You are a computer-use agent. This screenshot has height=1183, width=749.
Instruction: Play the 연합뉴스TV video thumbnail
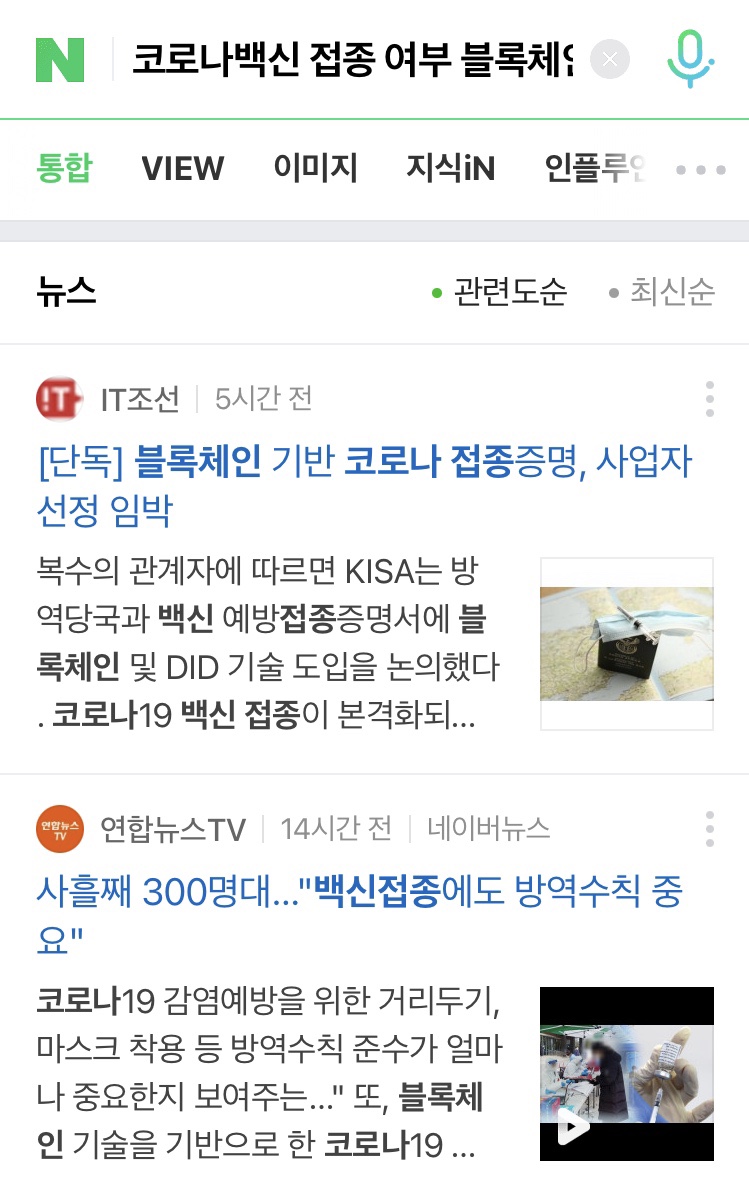(x=627, y=1073)
